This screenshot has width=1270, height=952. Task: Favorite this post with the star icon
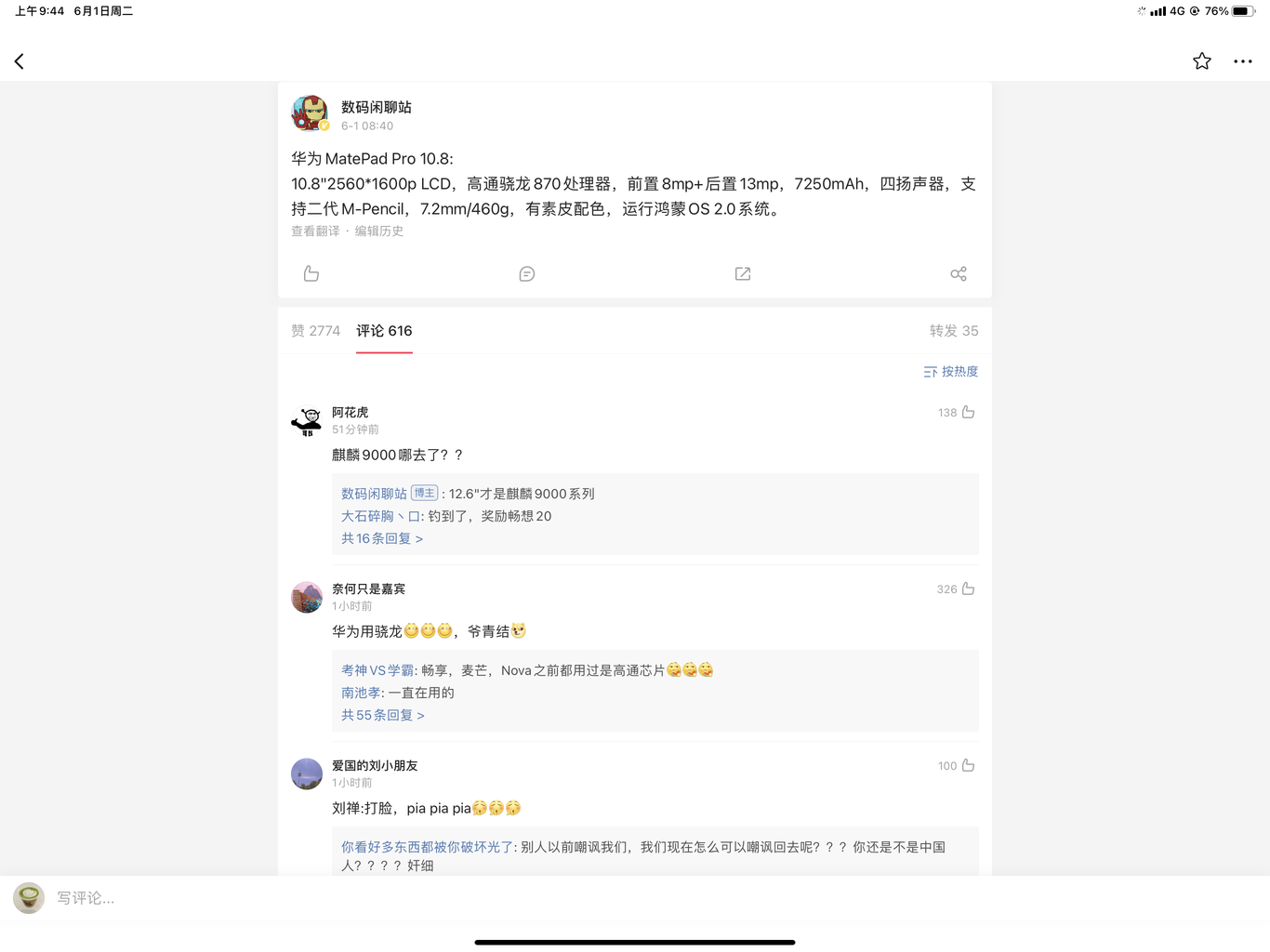point(1201,61)
